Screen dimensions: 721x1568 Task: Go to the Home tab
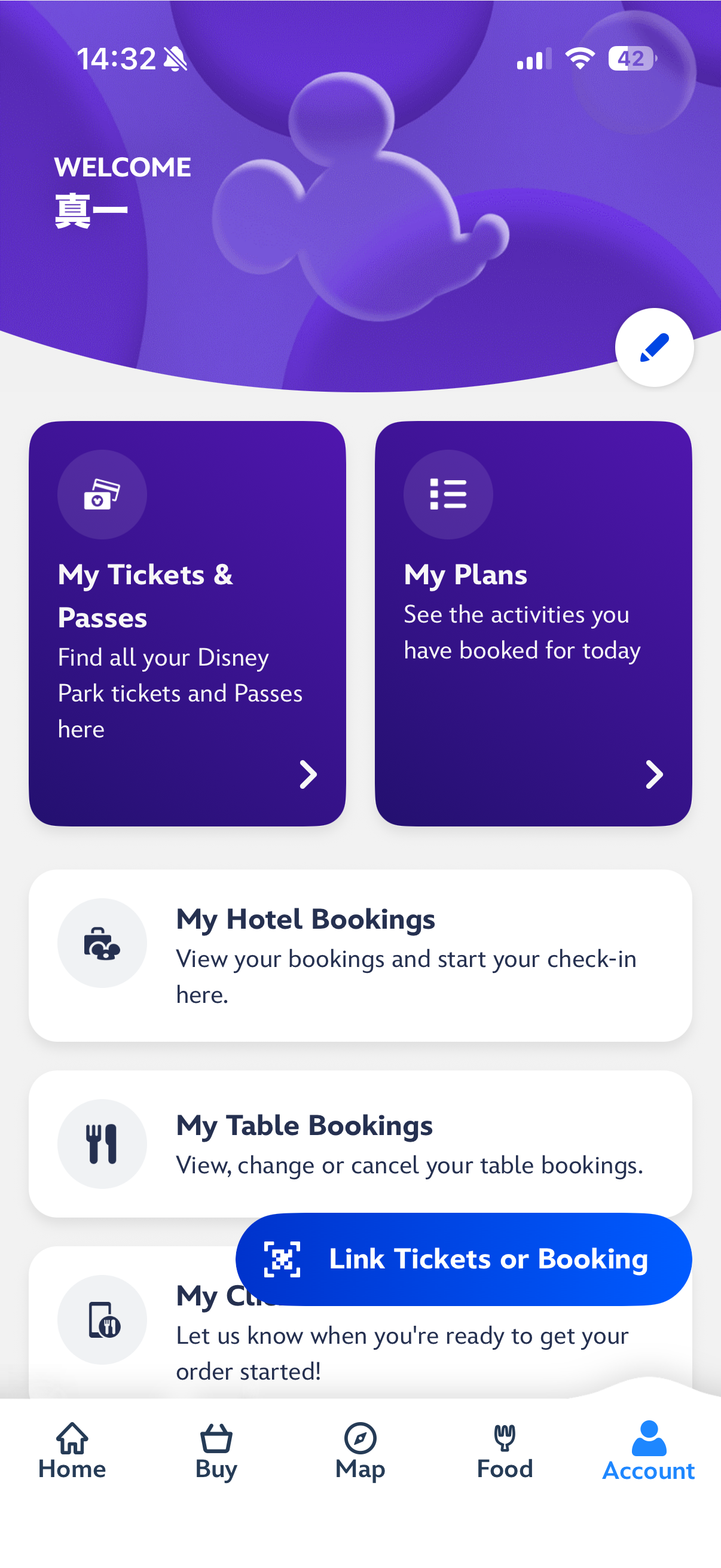click(72, 1452)
